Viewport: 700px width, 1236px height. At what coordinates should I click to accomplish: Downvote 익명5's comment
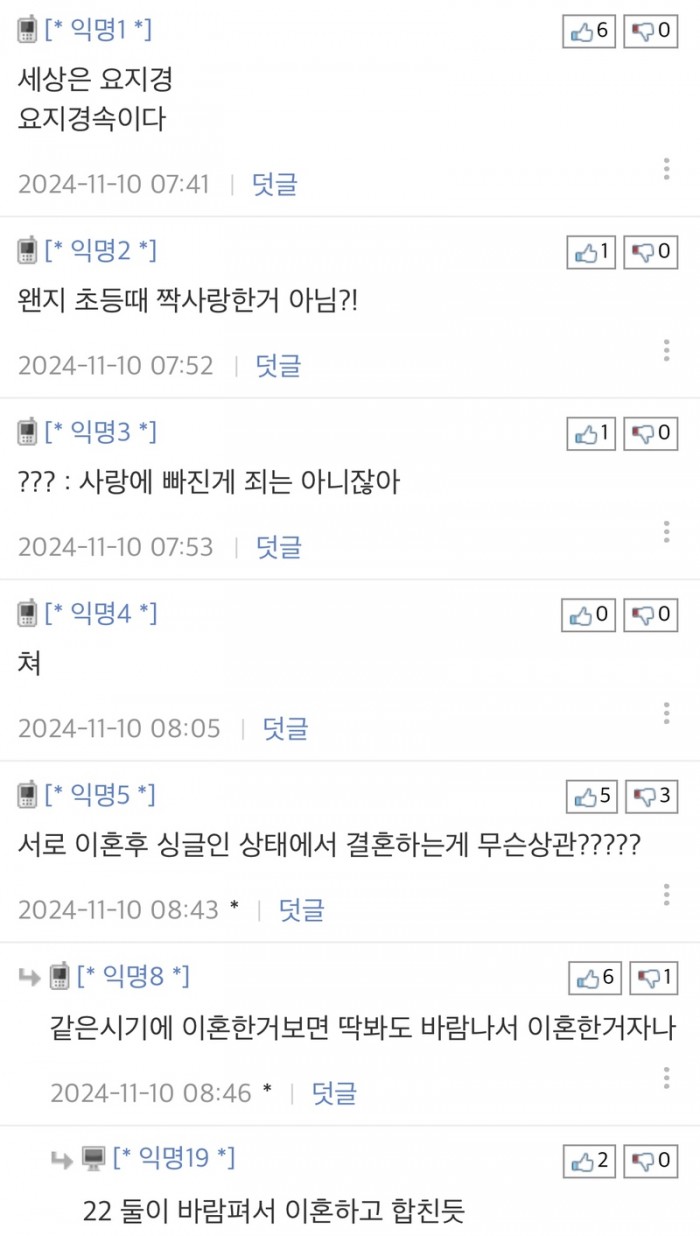click(652, 797)
